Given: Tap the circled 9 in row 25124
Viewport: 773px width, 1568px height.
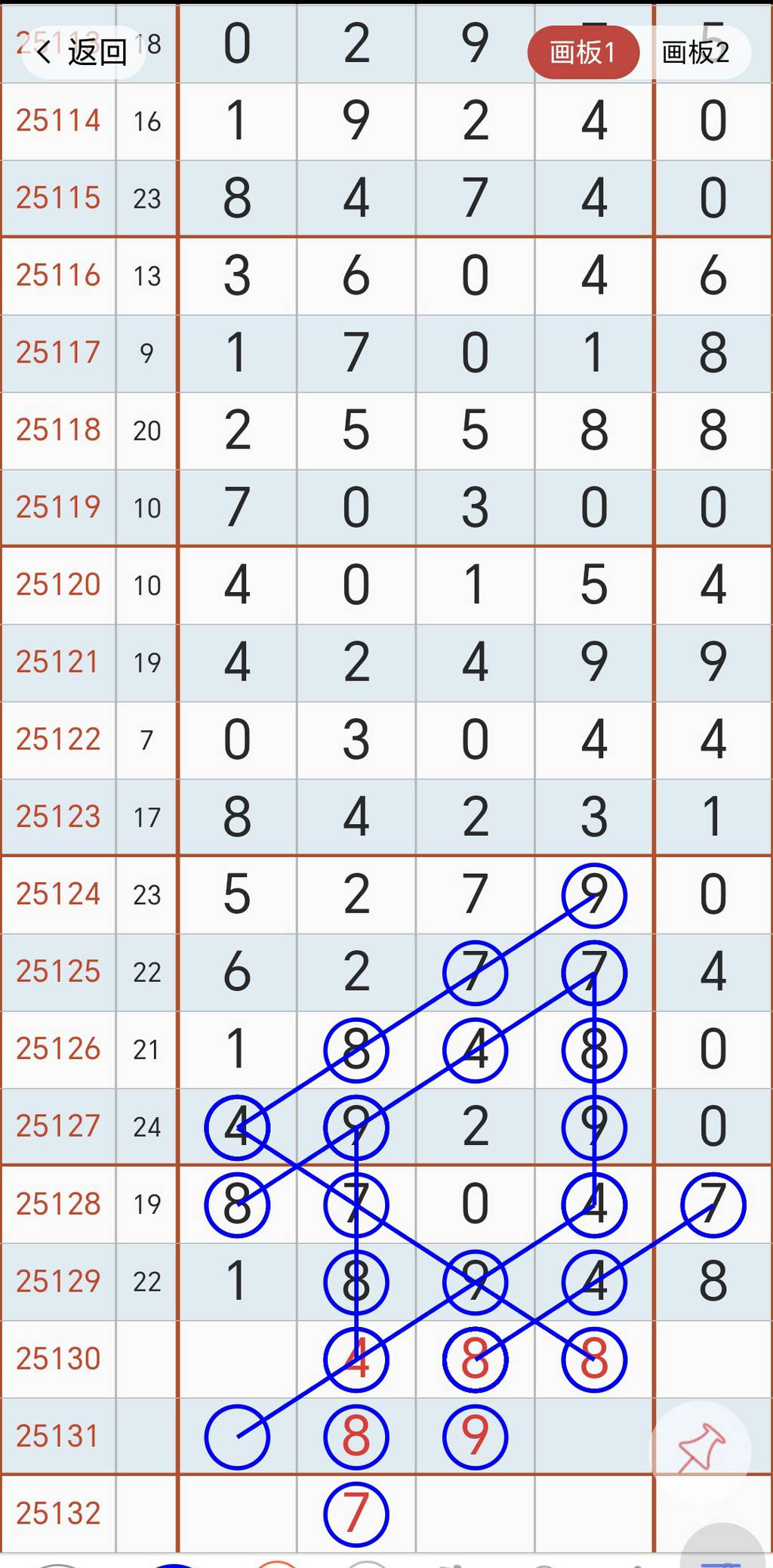Looking at the screenshot, I should (593, 895).
